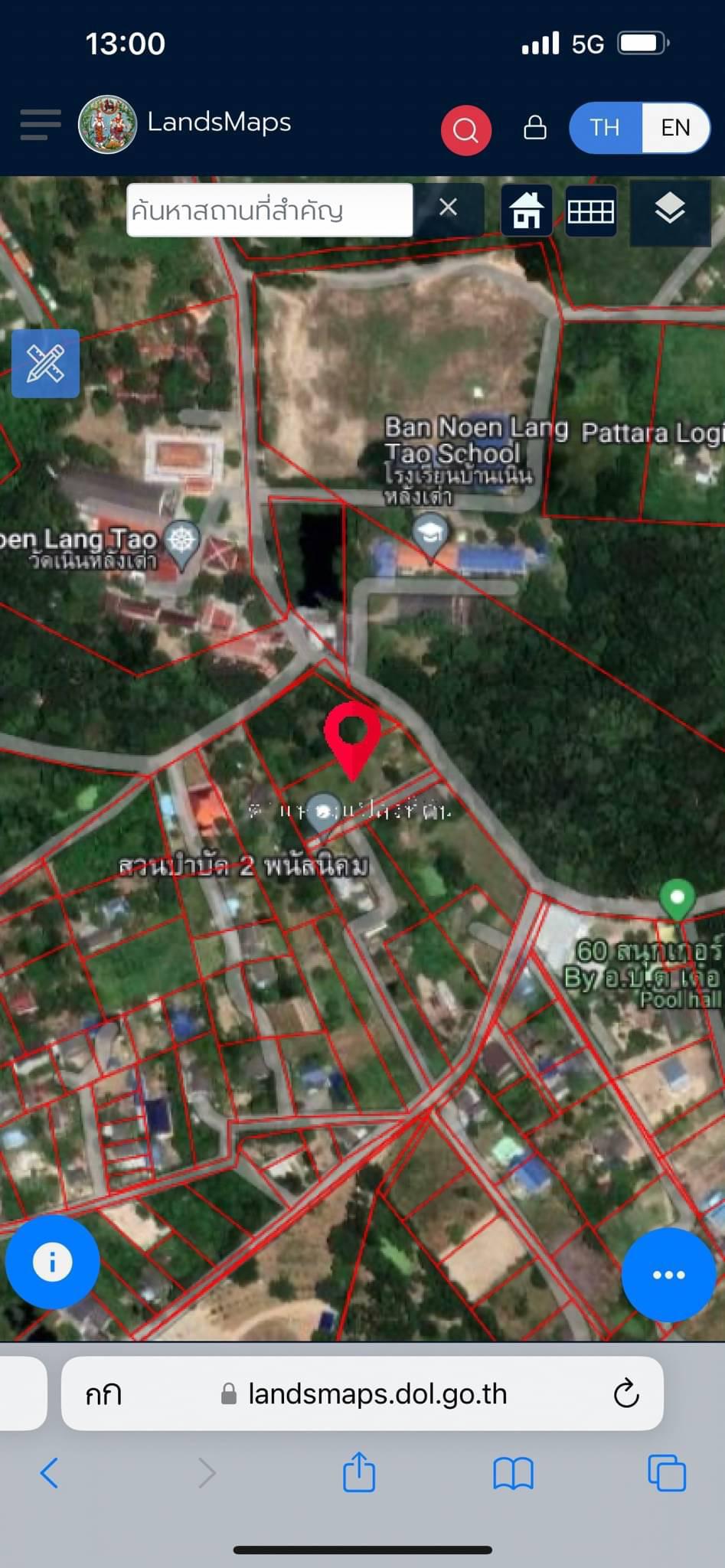725x1568 pixels.
Task: Open the measurement ruler tool
Action: coord(45,364)
